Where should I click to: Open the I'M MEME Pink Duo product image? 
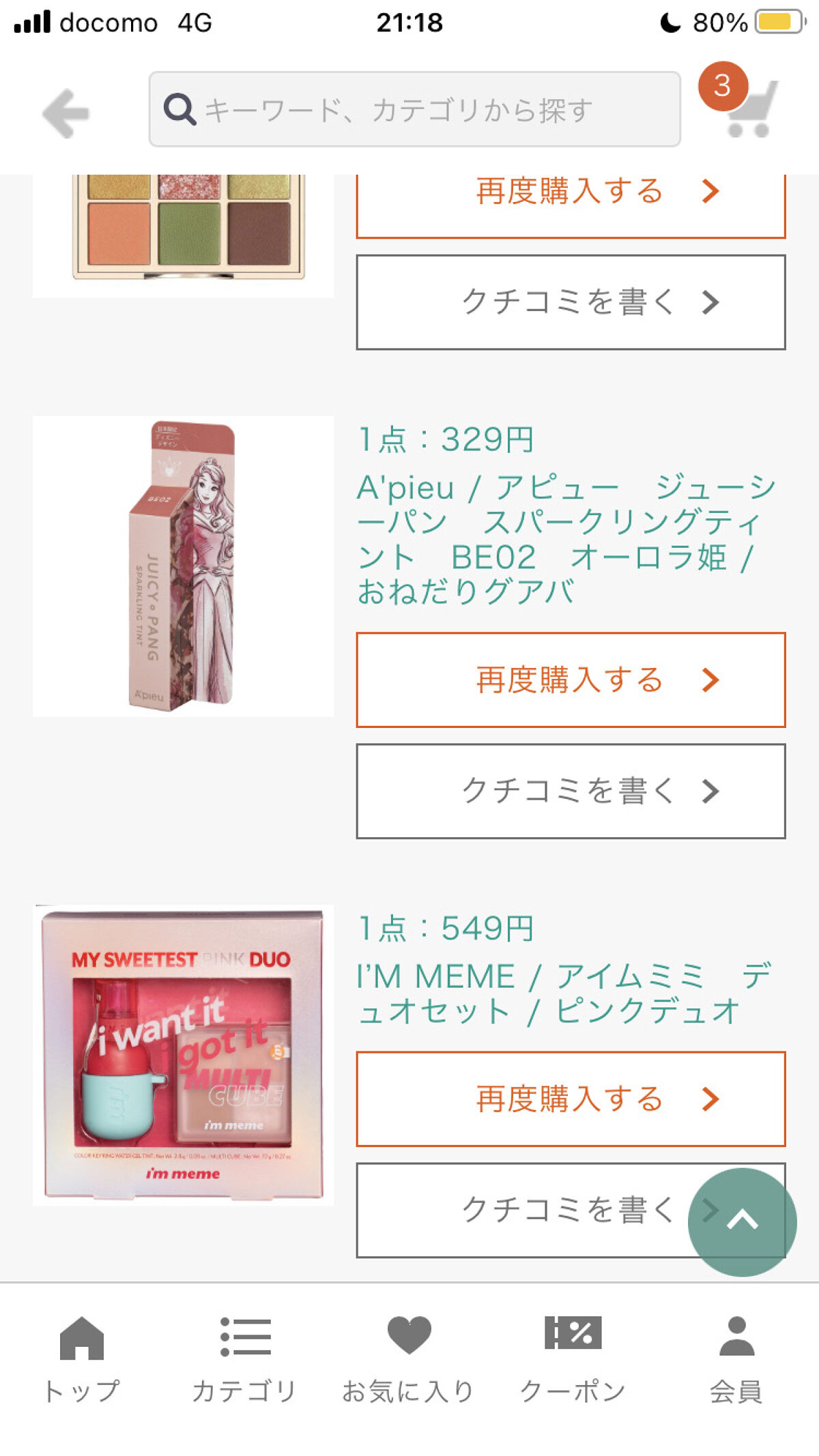tap(183, 1054)
